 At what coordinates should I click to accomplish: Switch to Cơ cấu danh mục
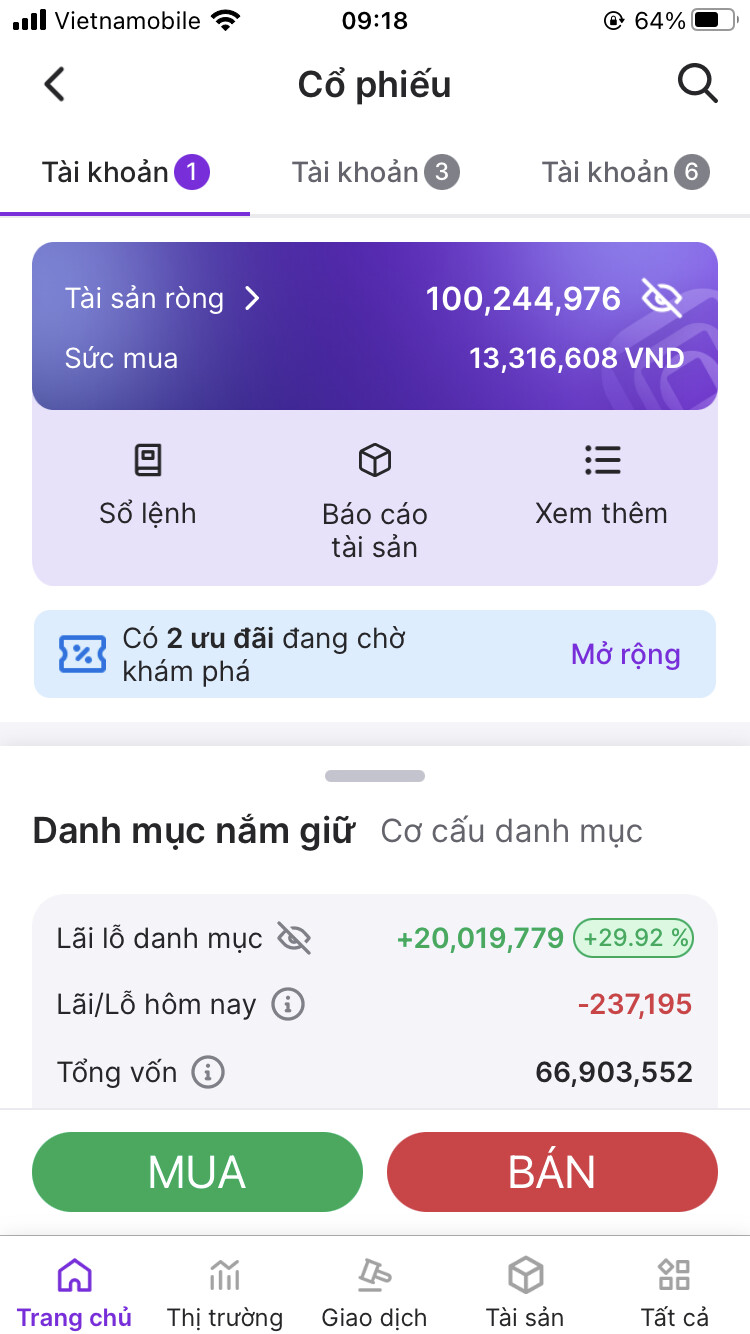click(511, 831)
